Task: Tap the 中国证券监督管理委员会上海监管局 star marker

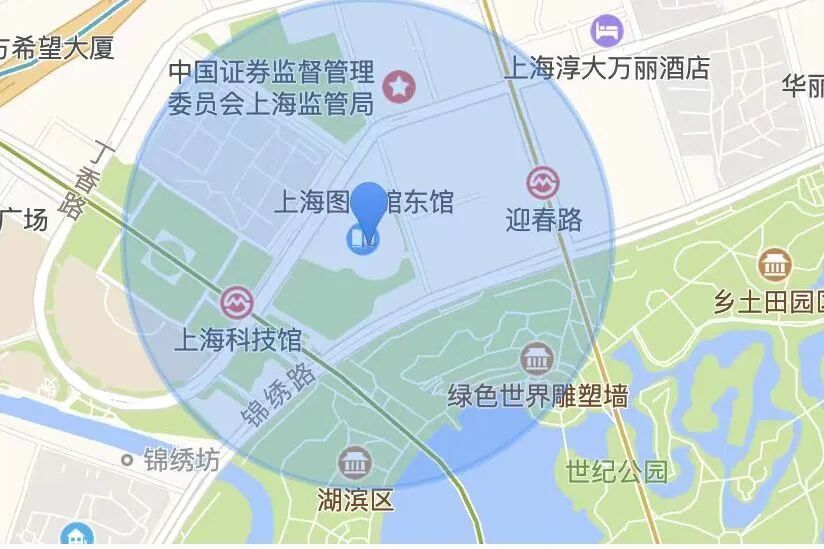Action: (400, 86)
